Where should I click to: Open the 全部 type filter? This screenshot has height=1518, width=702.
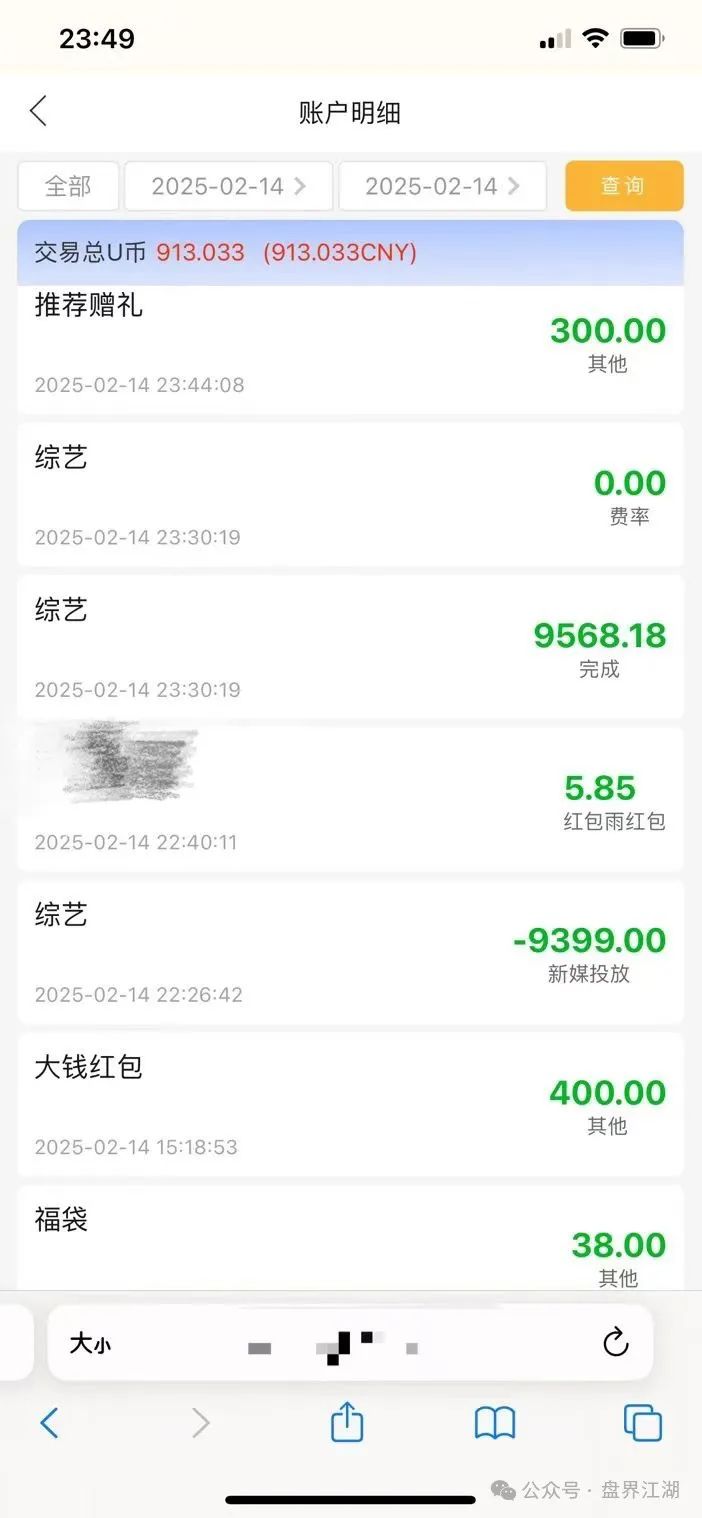click(68, 186)
